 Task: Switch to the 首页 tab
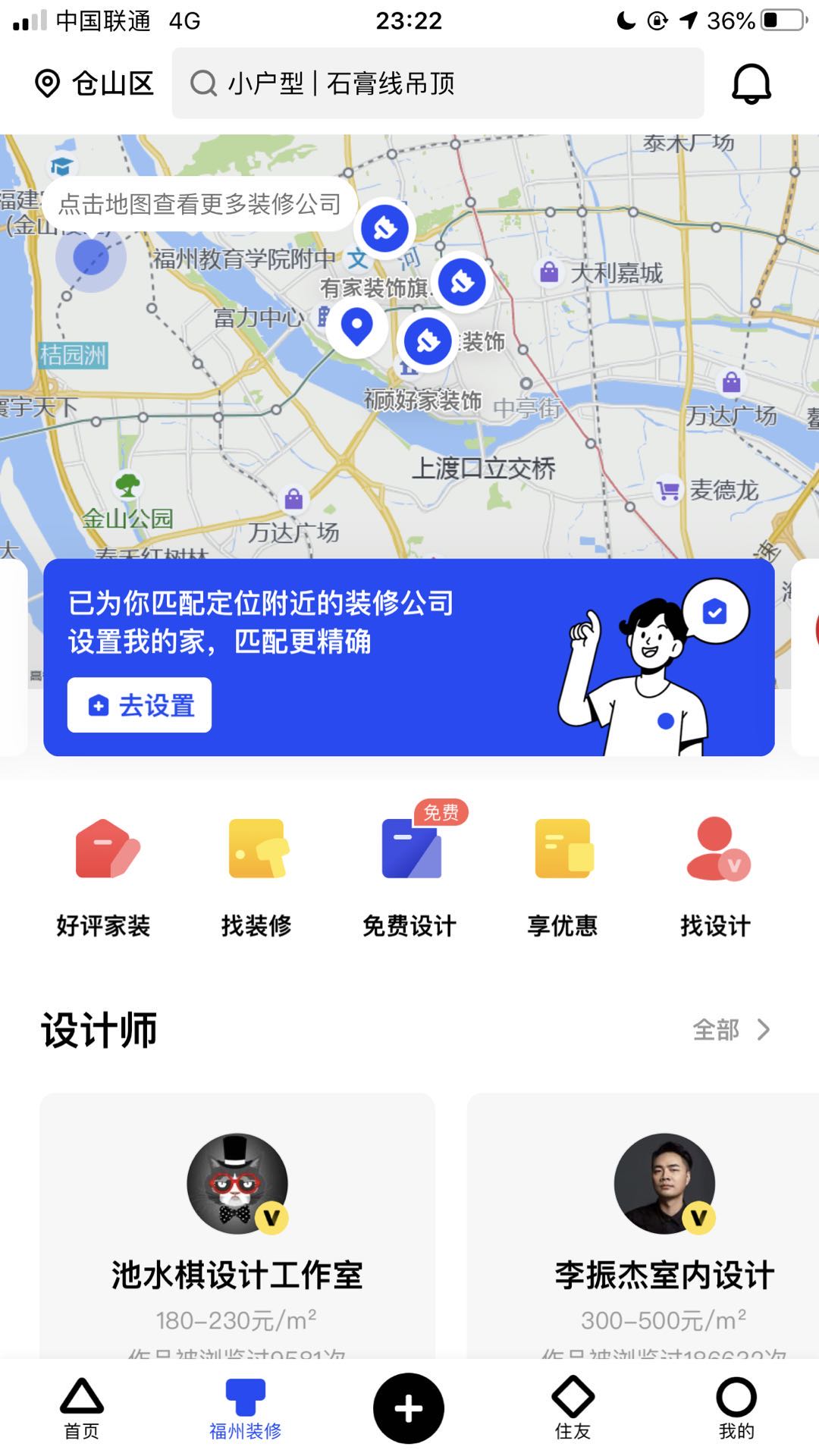click(82, 1409)
